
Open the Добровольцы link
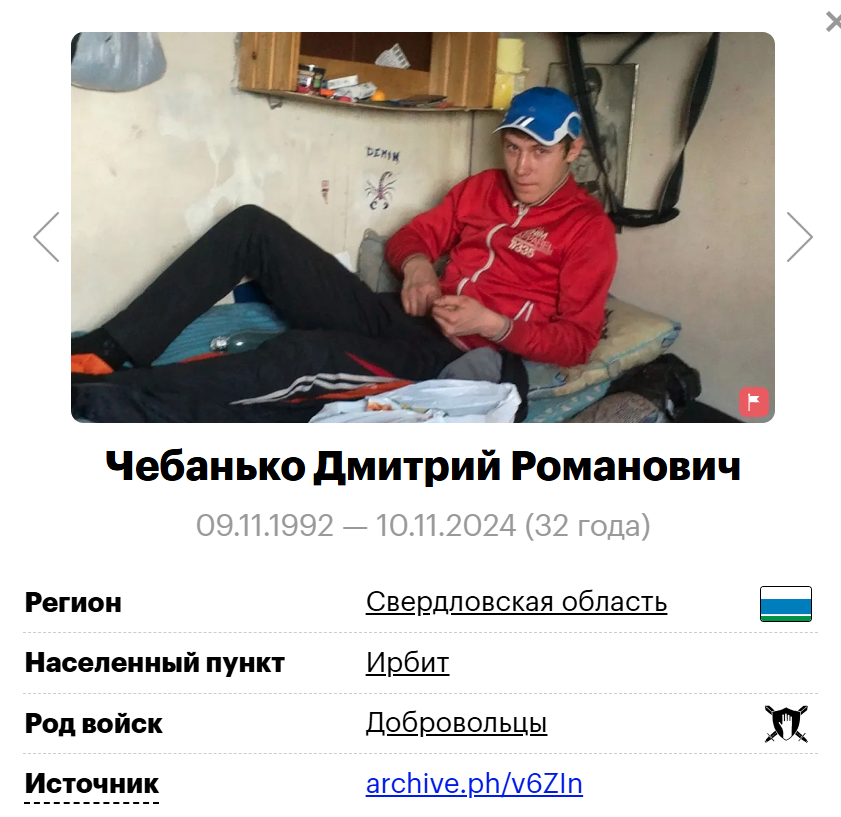(456, 723)
